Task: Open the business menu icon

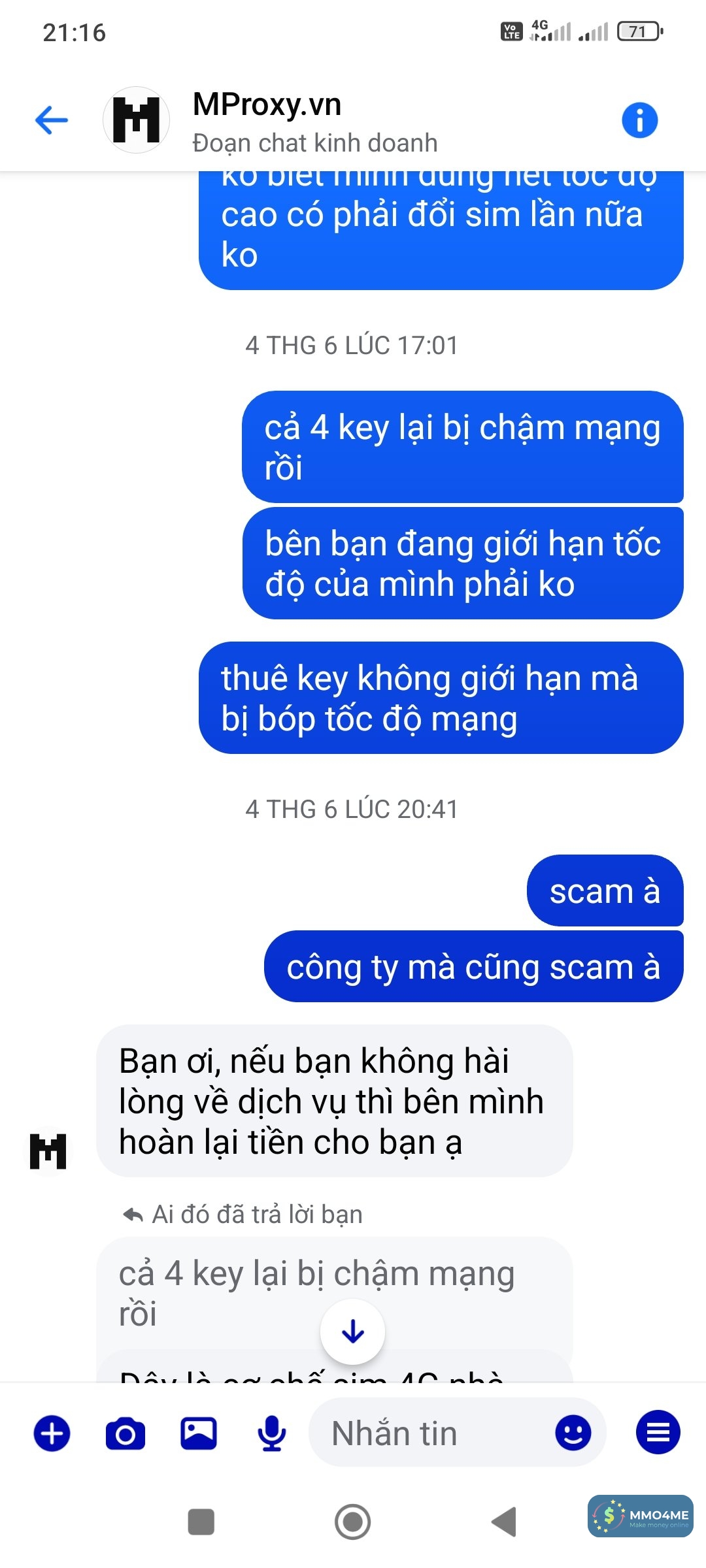Action: coord(658,1432)
